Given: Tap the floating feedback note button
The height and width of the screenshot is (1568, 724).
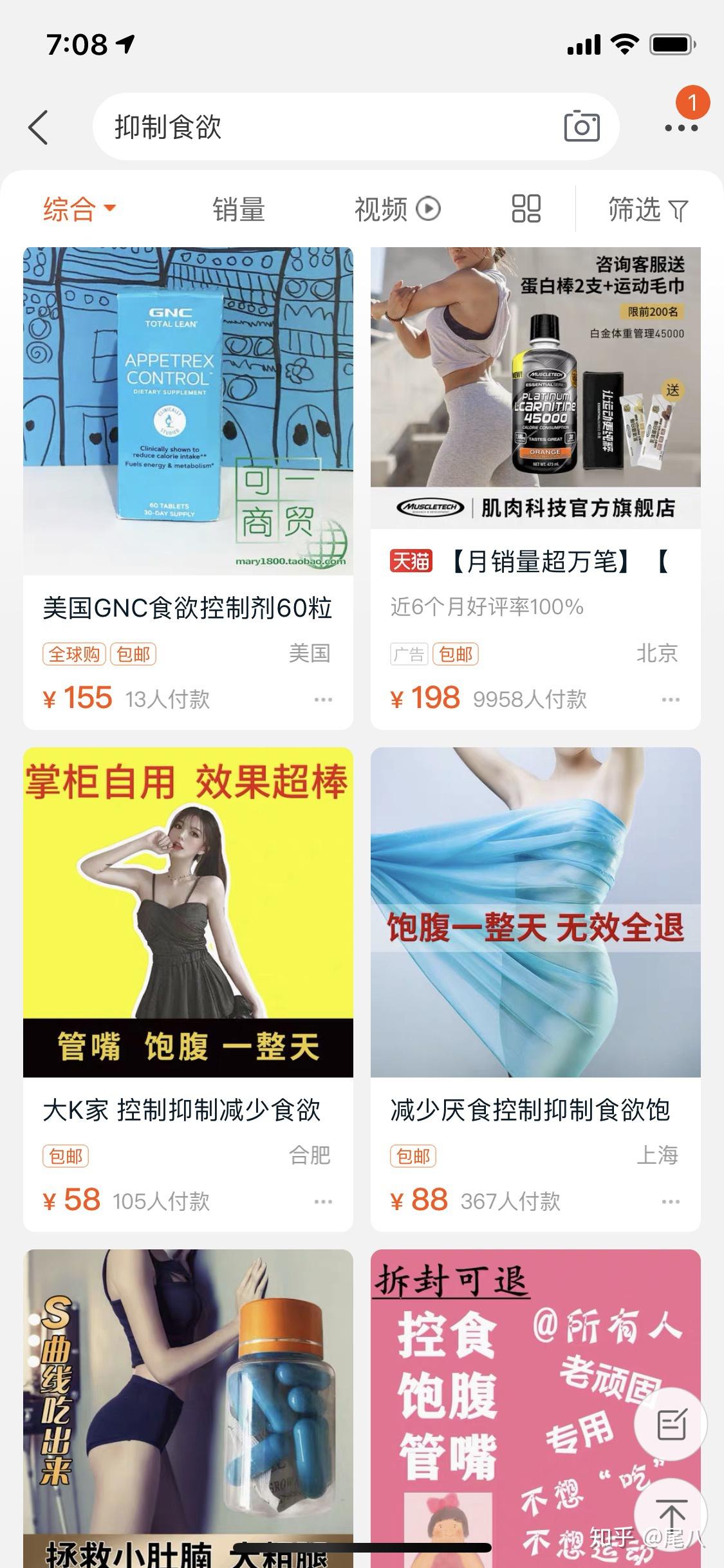Looking at the screenshot, I should click(x=671, y=1424).
